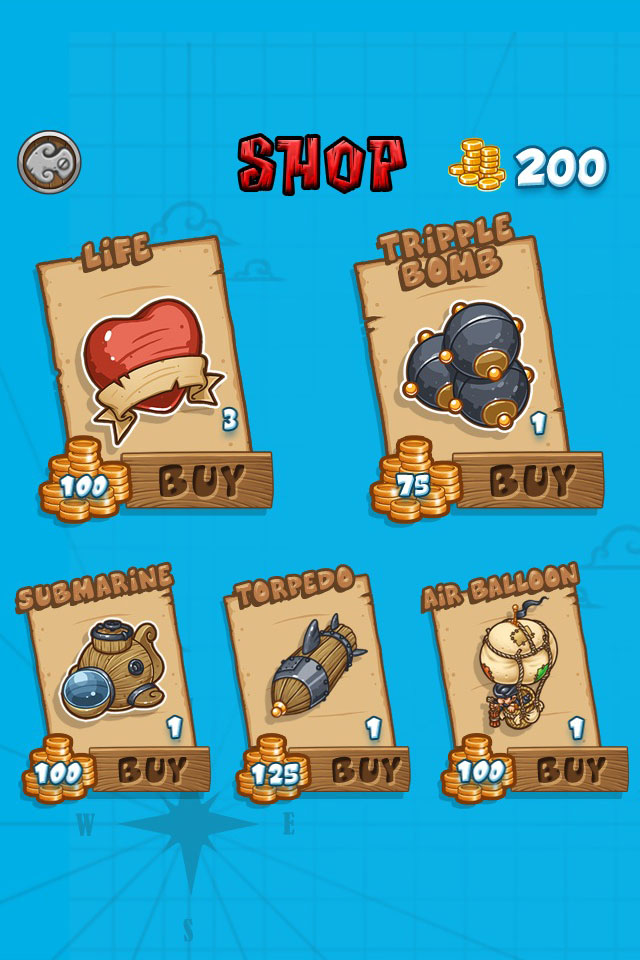This screenshot has height=960, width=640.
Task: Tap the round back button beside Shop
Action: 49,162
